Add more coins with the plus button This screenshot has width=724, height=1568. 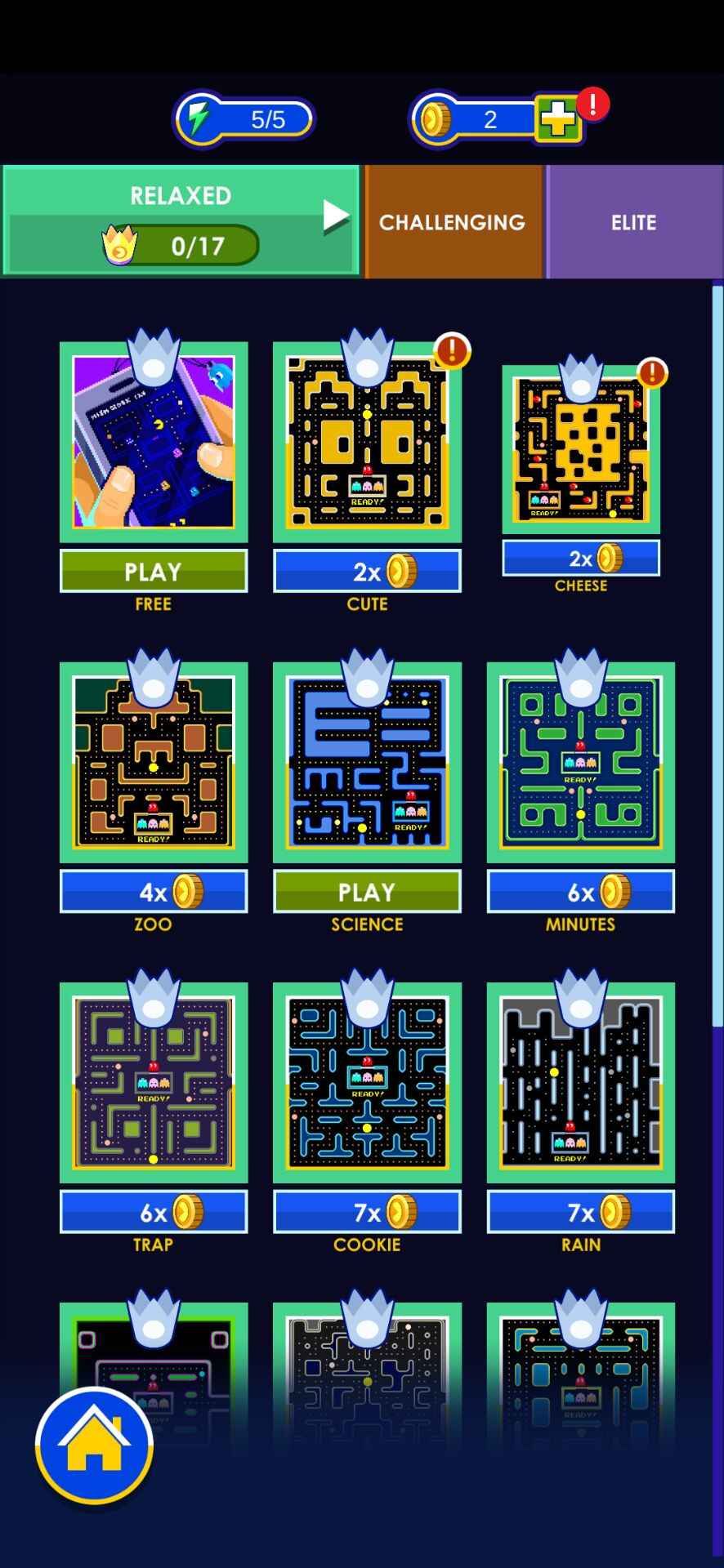(x=558, y=120)
